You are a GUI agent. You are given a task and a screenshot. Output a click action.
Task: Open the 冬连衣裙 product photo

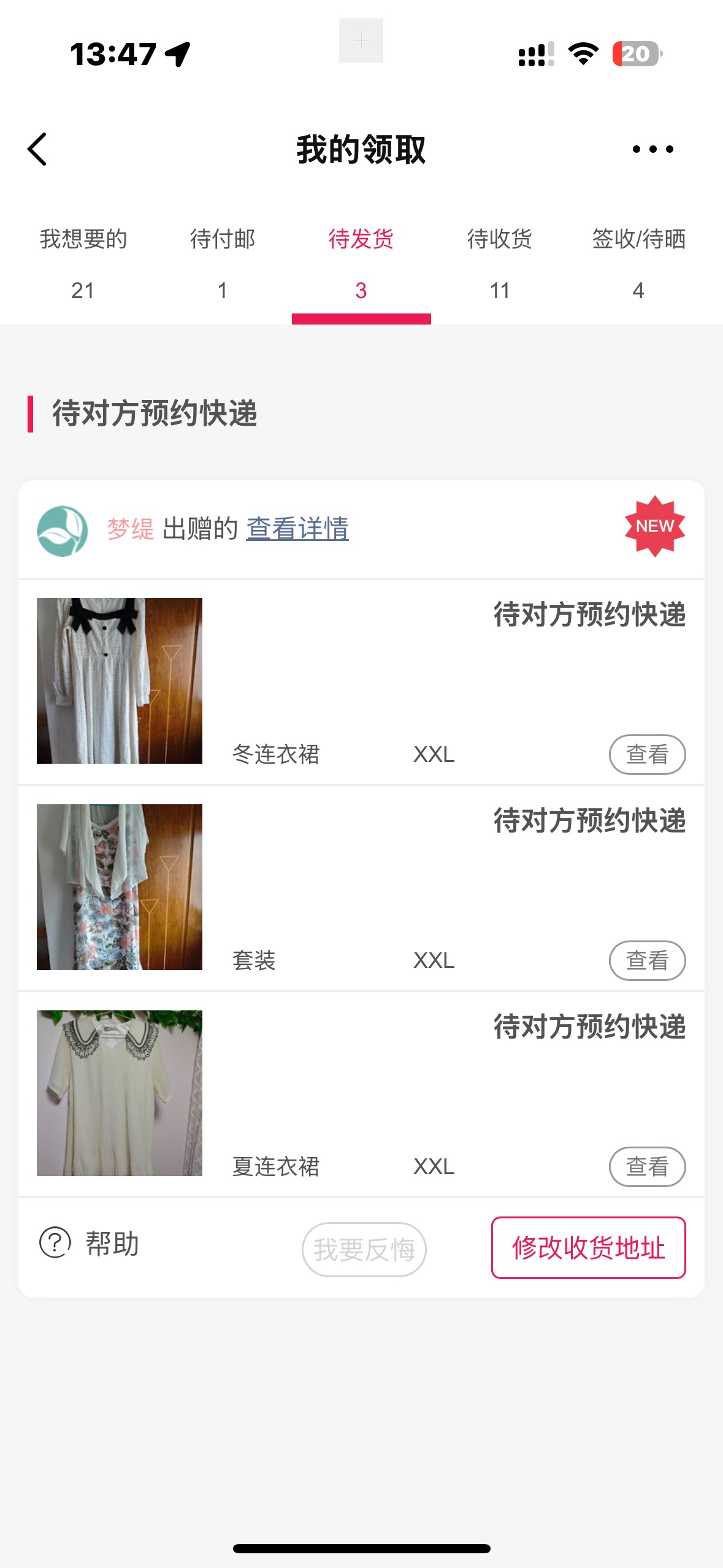tap(120, 681)
